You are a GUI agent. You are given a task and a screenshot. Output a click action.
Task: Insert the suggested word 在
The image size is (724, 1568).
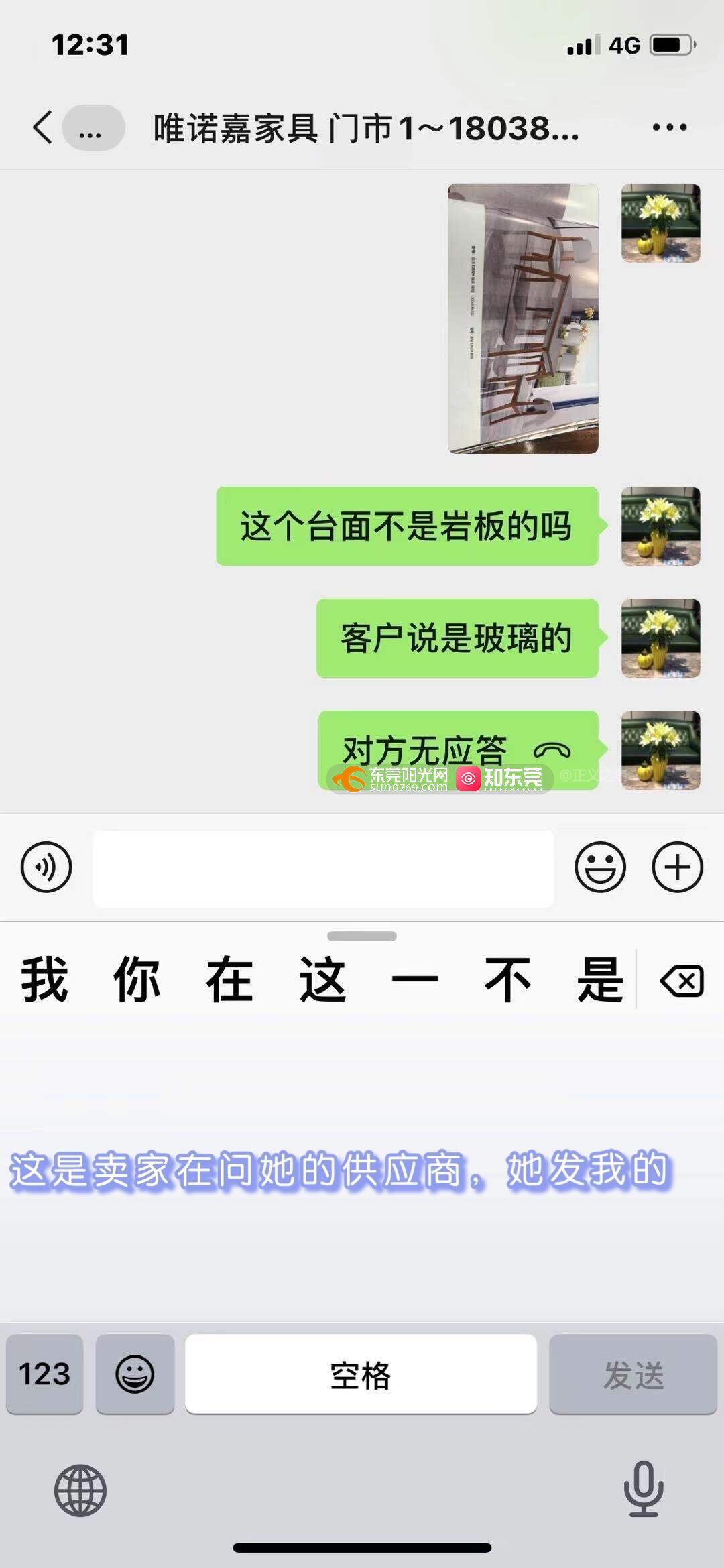click(x=229, y=981)
